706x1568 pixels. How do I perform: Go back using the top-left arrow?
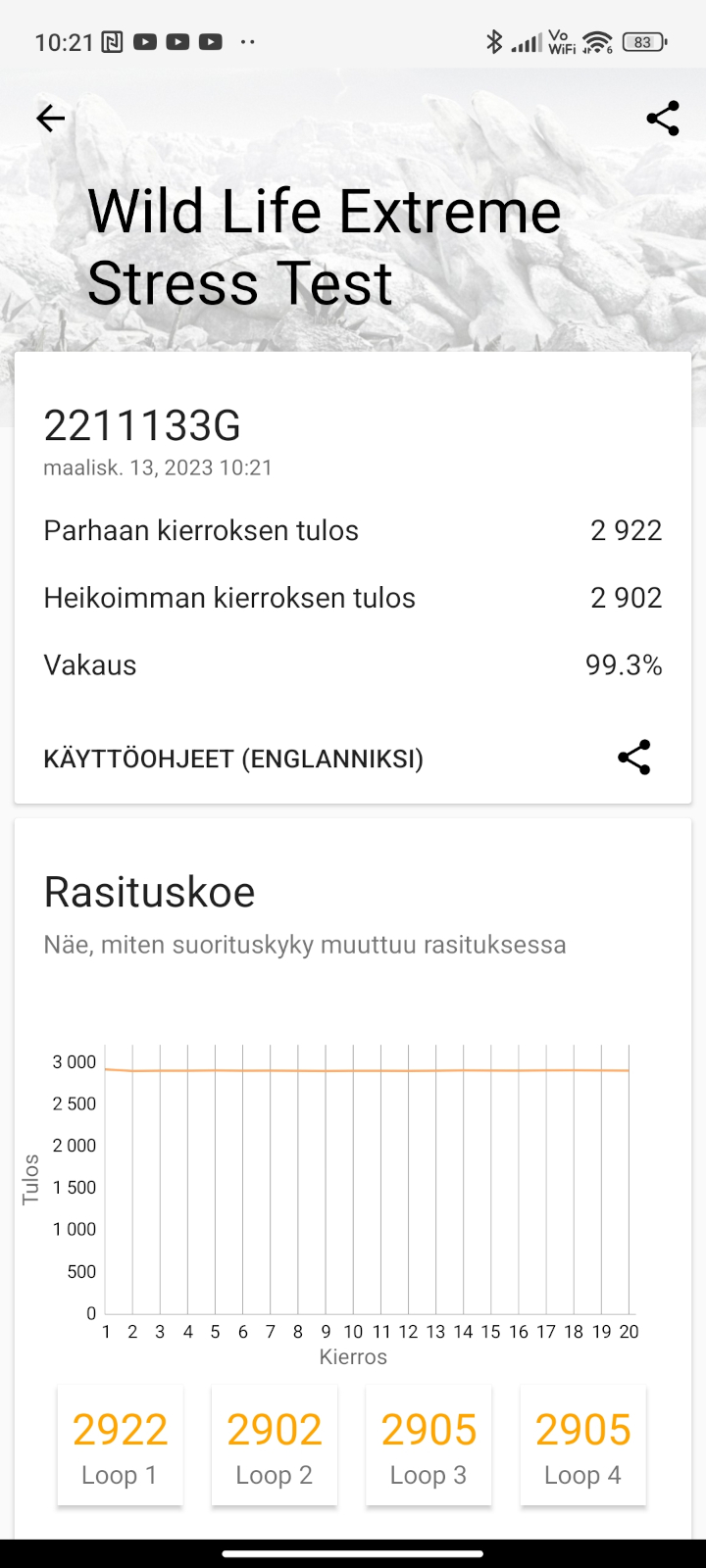tap(51, 119)
